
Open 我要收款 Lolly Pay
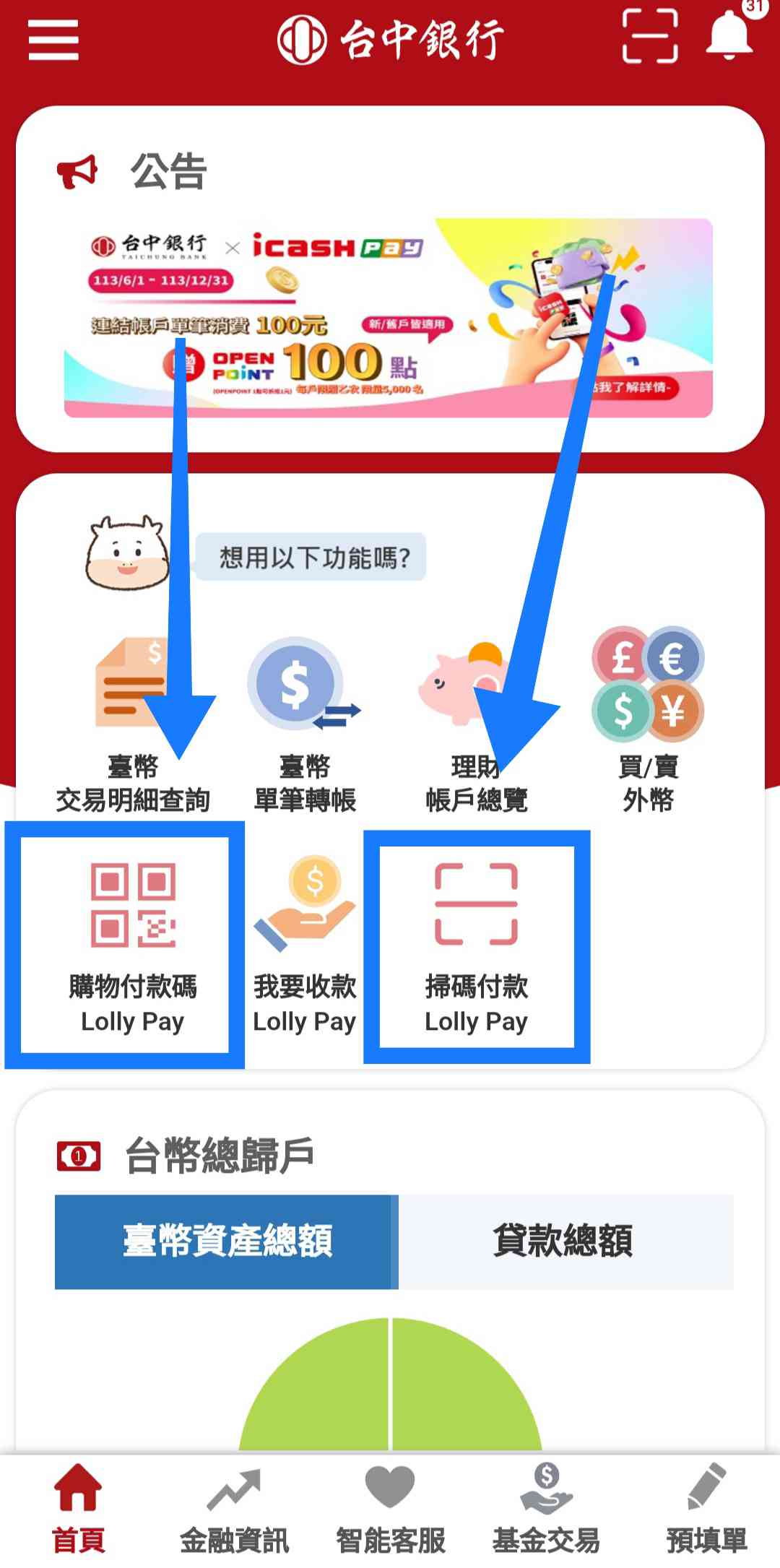coord(304,946)
